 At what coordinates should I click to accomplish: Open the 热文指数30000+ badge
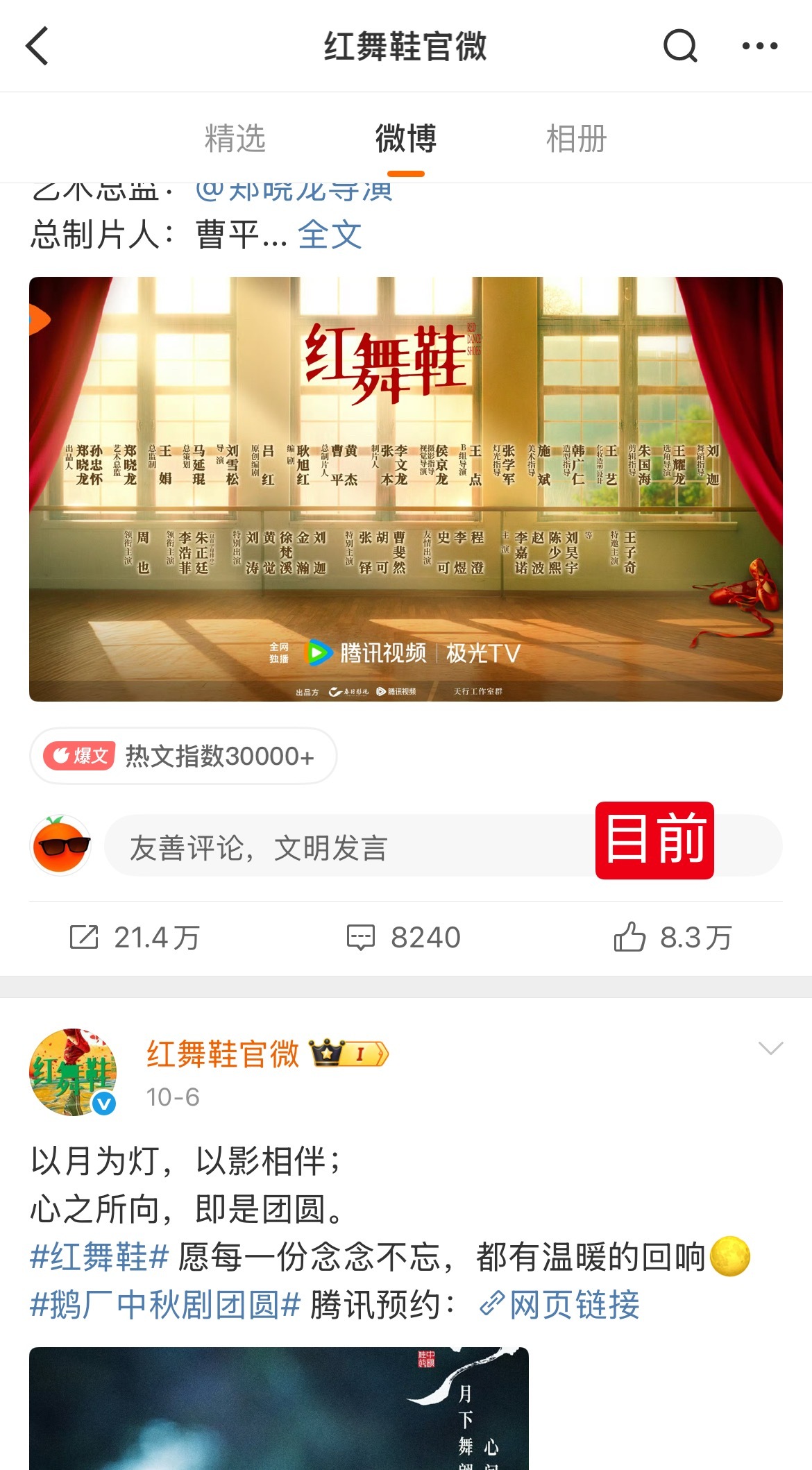pos(183,756)
